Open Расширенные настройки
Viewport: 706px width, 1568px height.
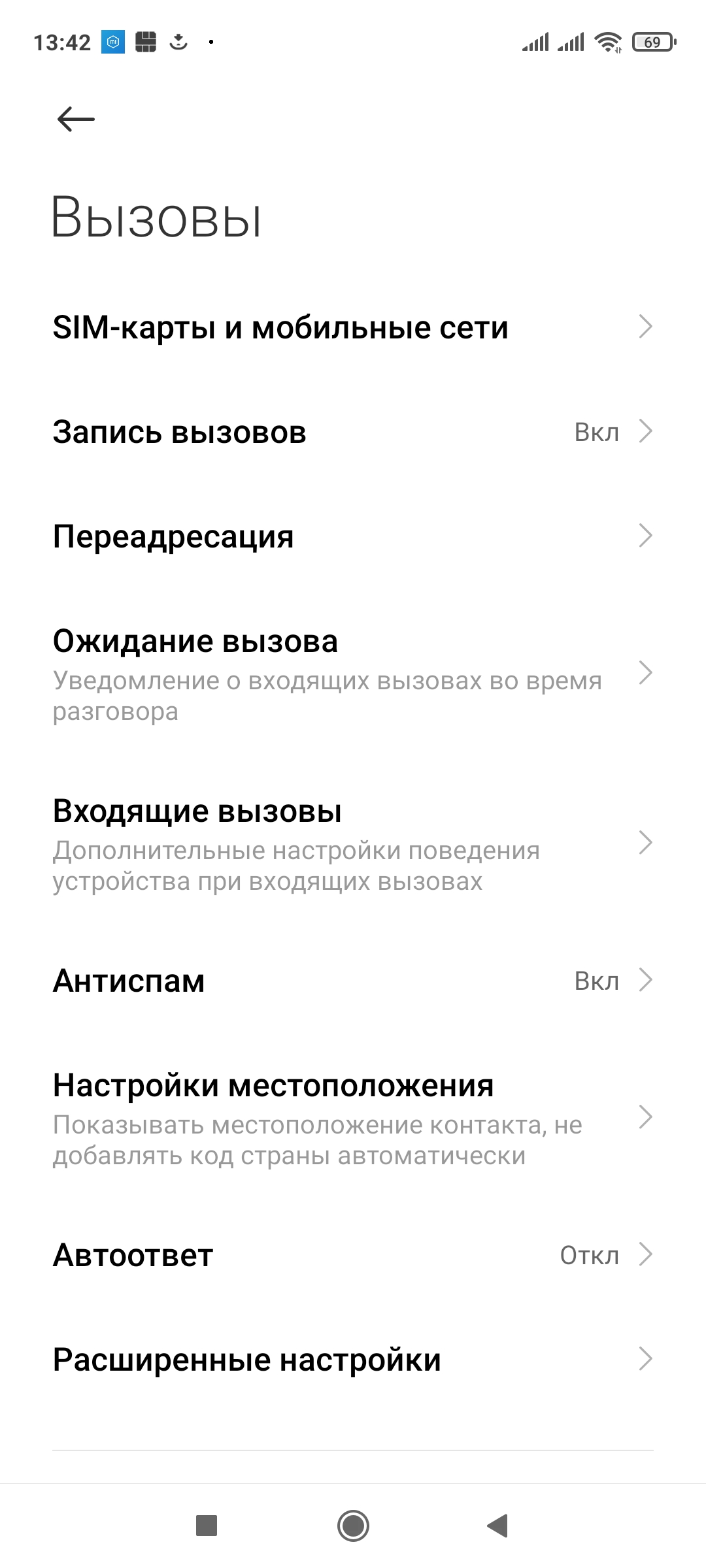click(x=353, y=1360)
